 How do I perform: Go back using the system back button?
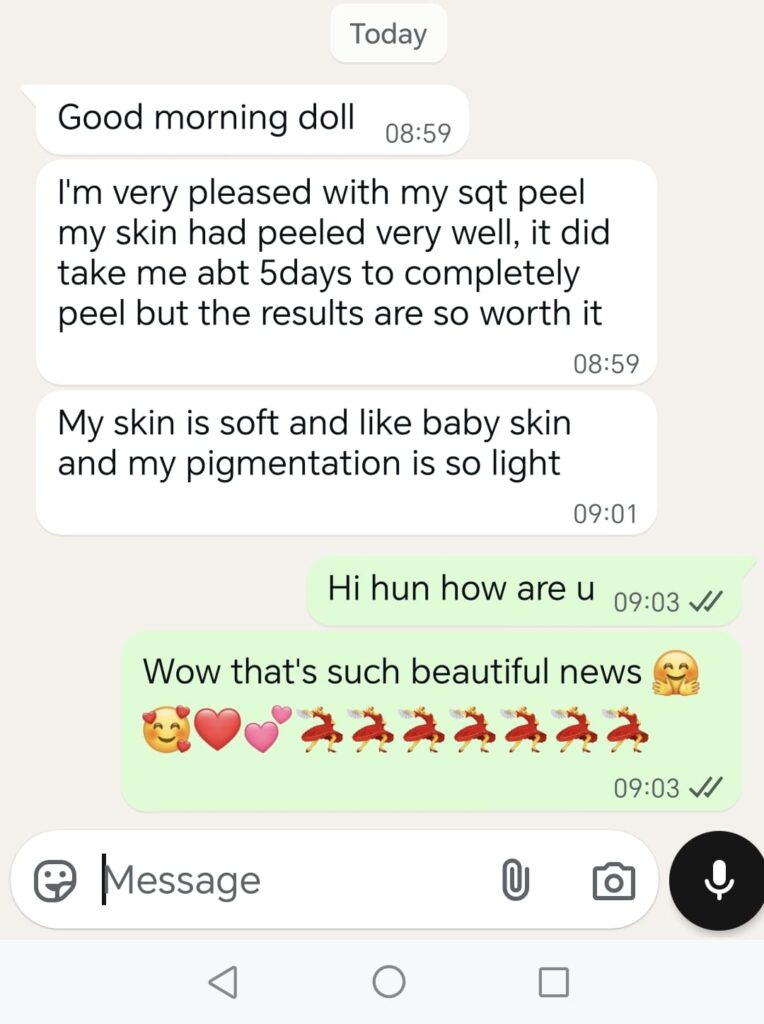(x=223, y=982)
